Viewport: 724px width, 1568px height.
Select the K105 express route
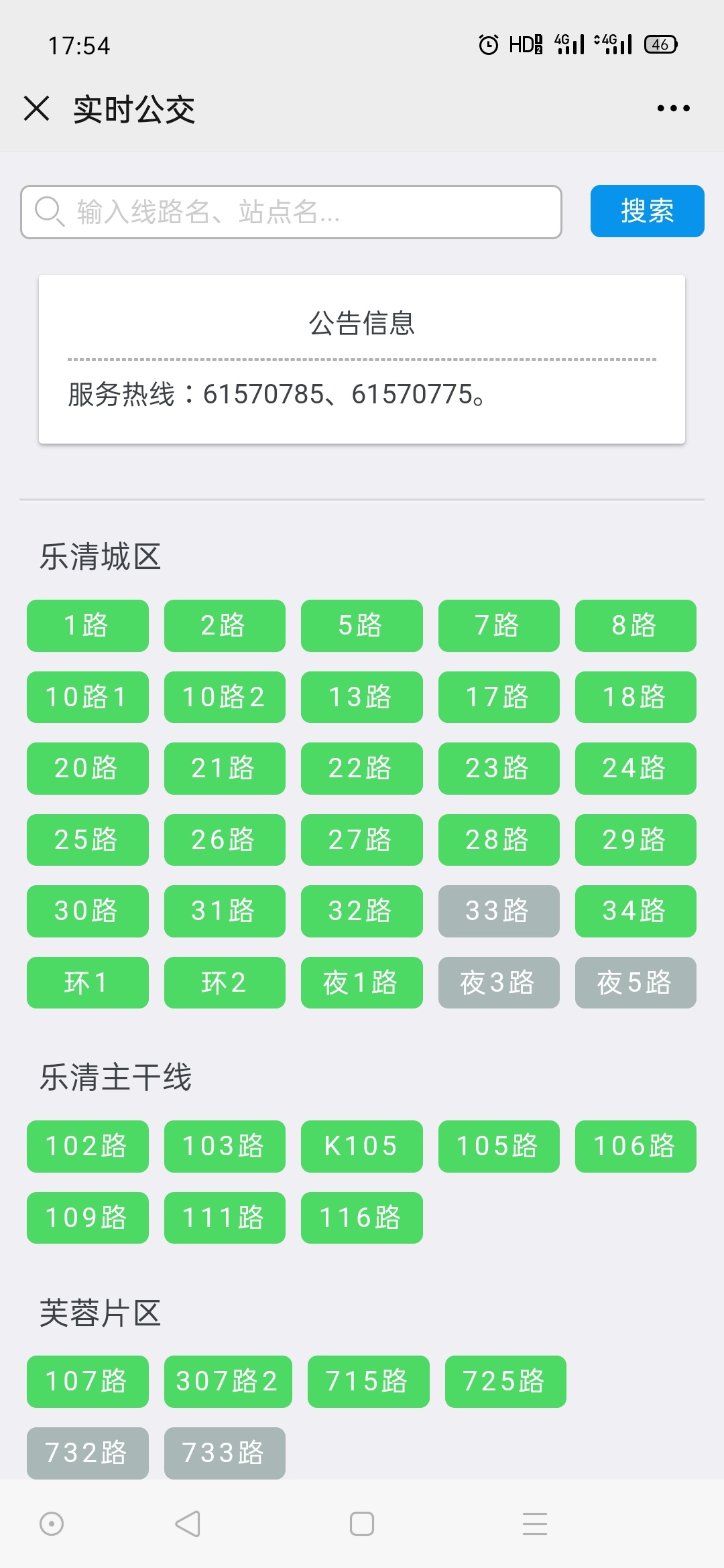pyautogui.click(x=361, y=1147)
